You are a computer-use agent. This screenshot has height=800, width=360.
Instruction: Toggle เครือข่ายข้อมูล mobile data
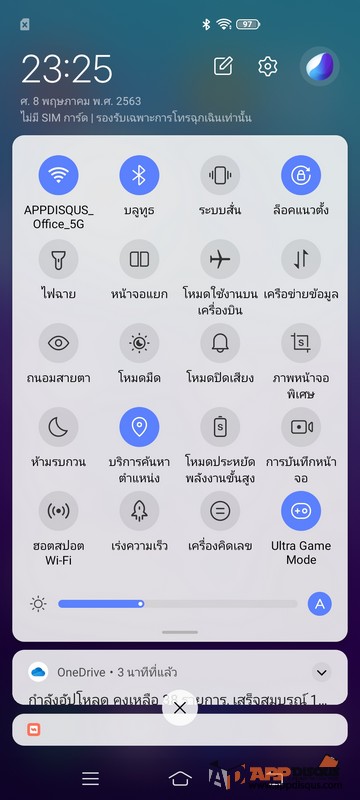click(301, 259)
